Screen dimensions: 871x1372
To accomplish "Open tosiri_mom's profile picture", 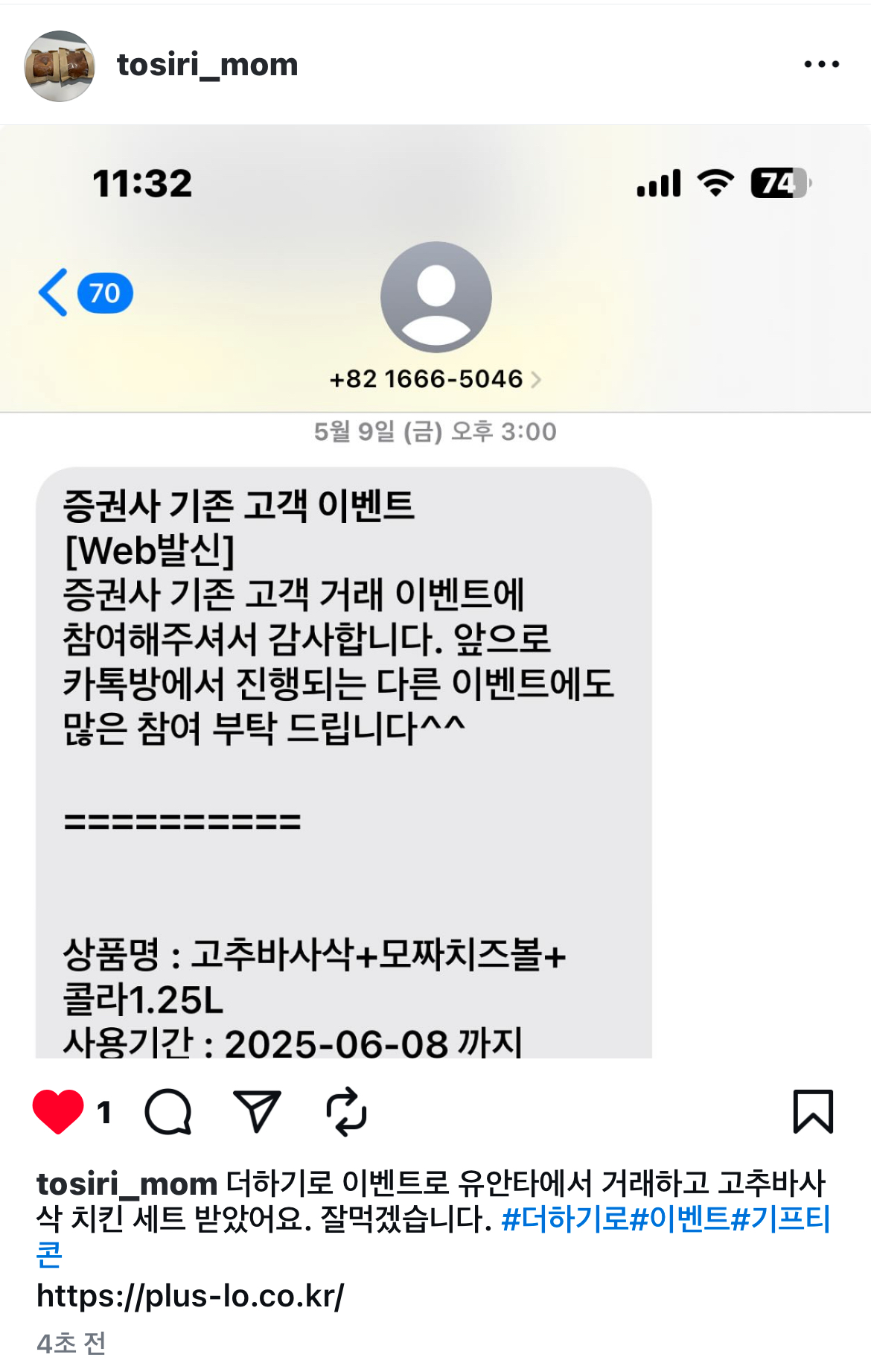I will click(60, 66).
